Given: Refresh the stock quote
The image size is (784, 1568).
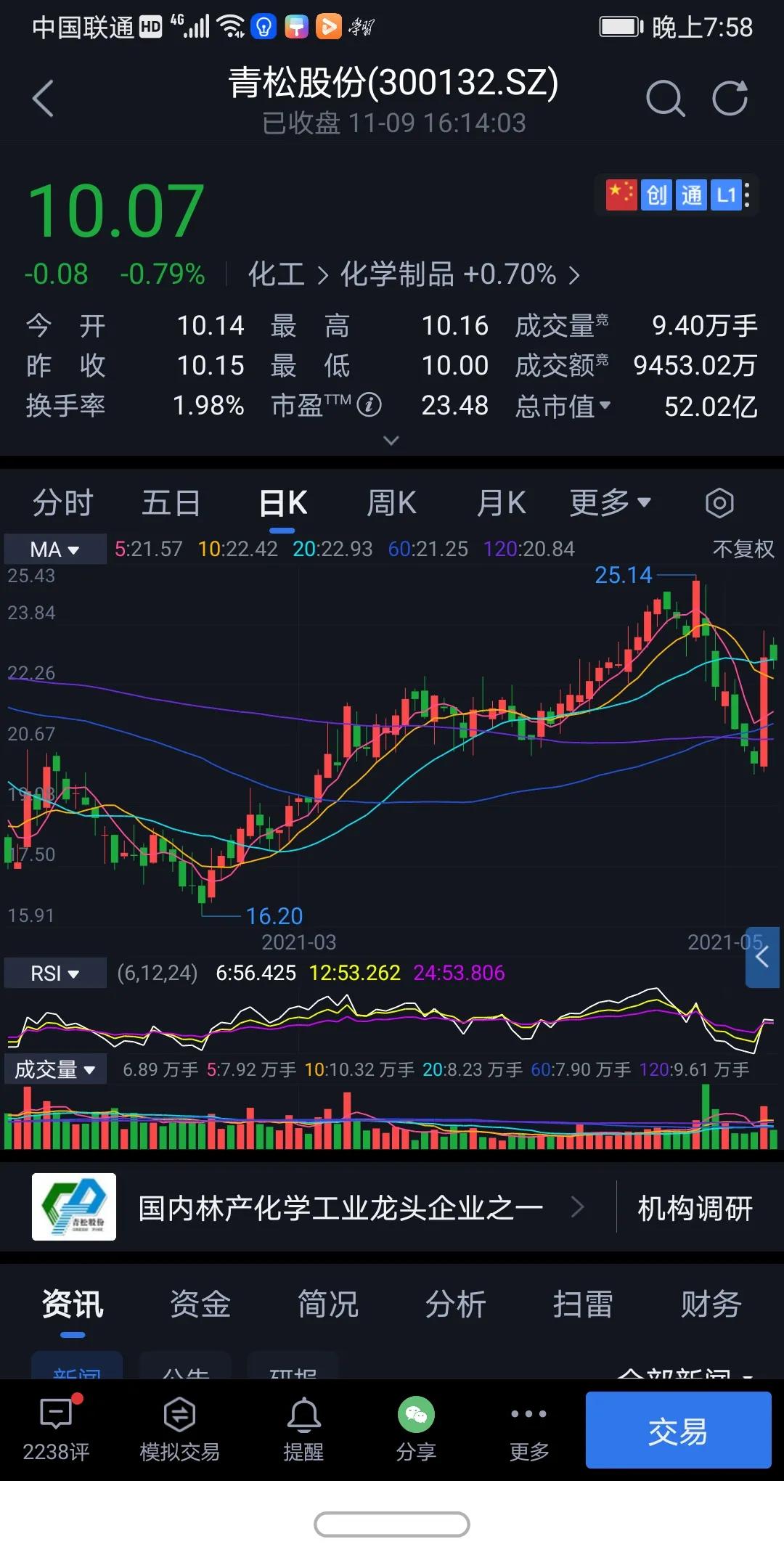Looking at the screenshot, I should [730, 99].
